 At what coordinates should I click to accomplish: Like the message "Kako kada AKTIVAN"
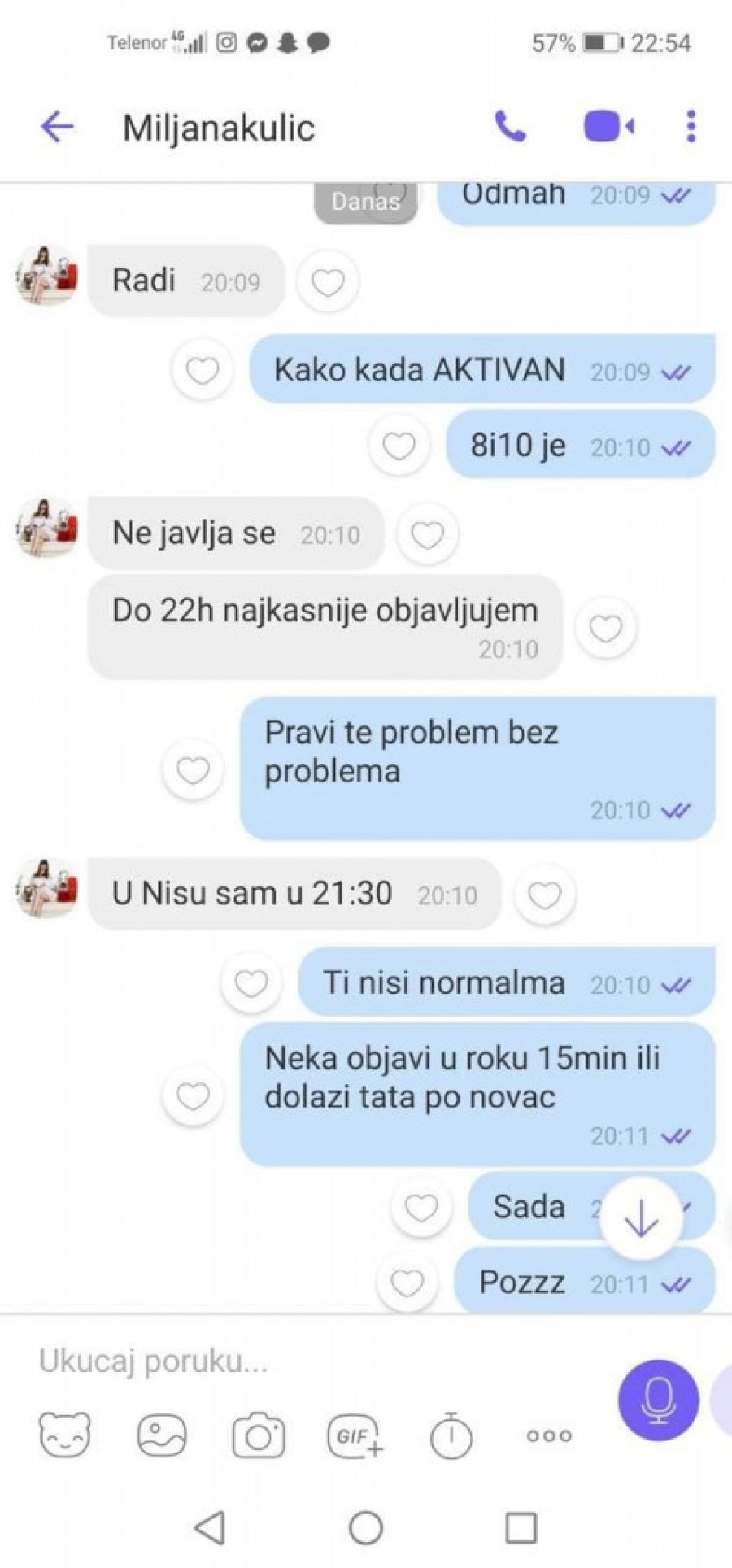tap(203, 371)
